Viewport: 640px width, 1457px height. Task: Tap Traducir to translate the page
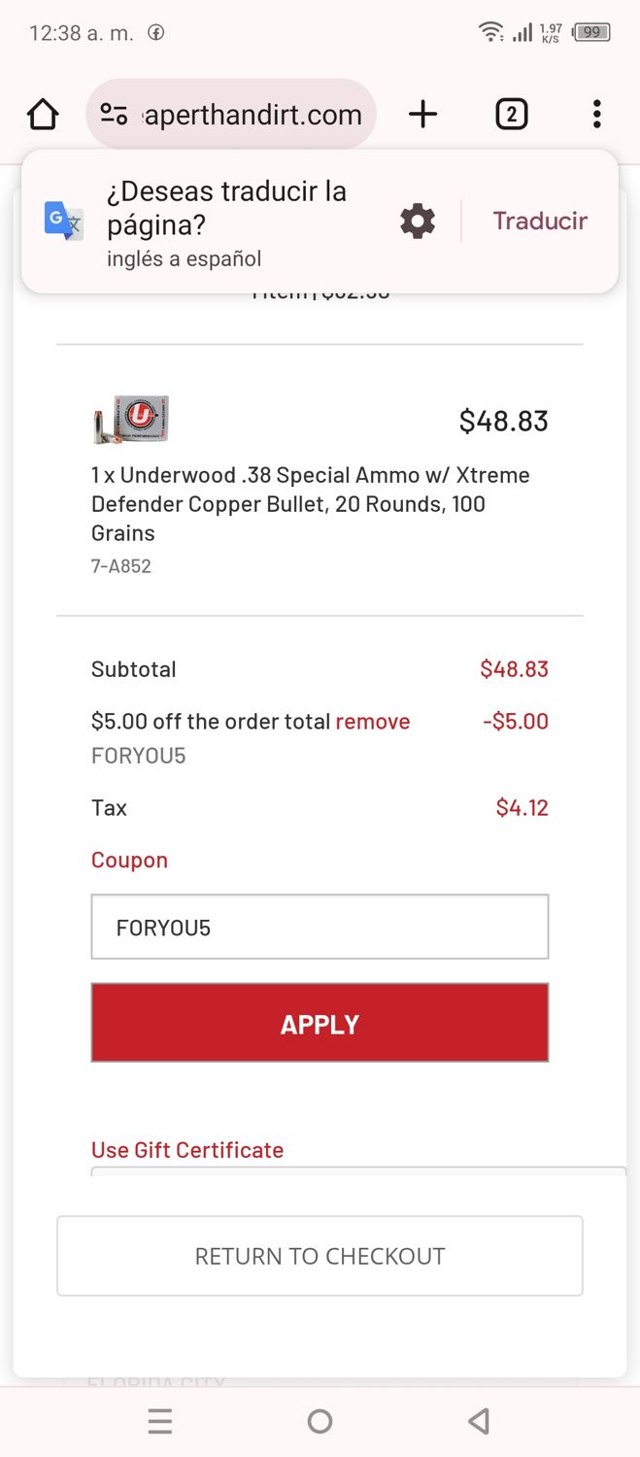coord(540,221)
